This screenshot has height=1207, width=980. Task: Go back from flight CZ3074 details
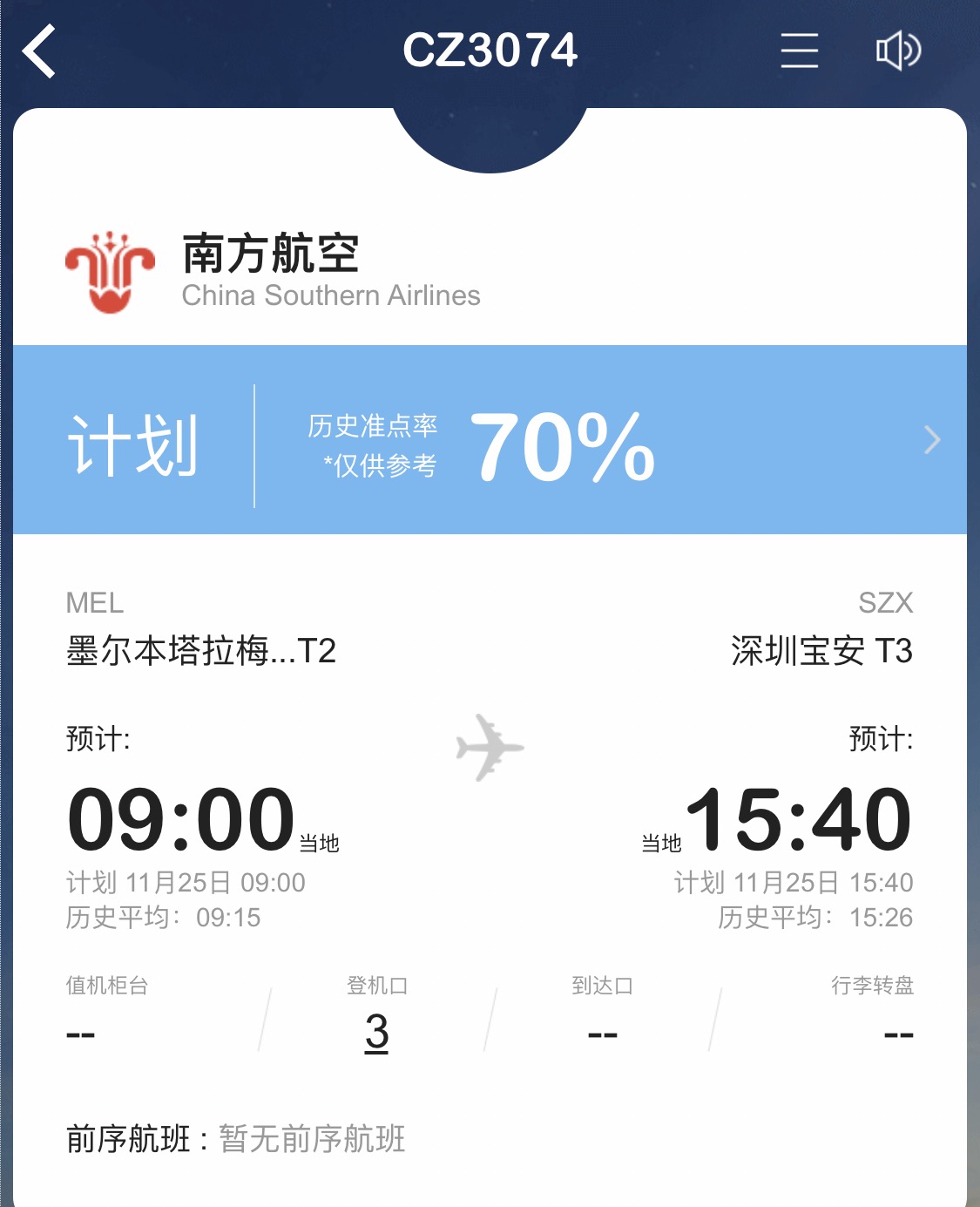(x=39, y=51)
